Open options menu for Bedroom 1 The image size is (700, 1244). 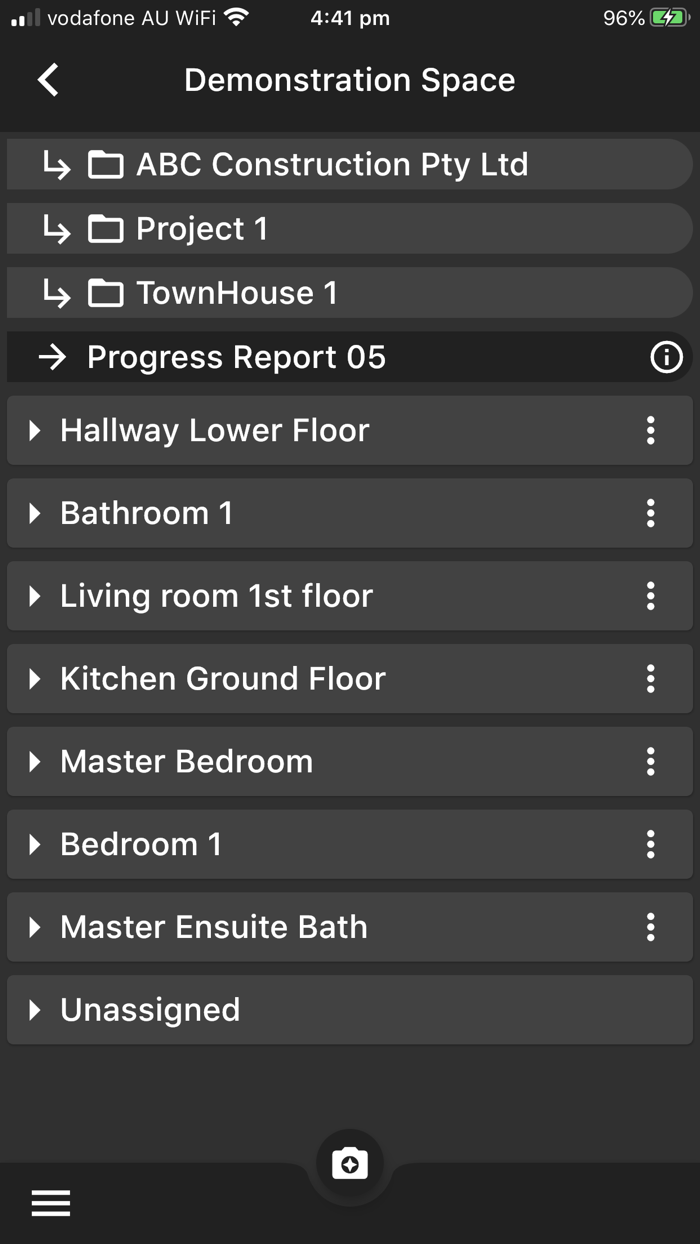[651, 846]
